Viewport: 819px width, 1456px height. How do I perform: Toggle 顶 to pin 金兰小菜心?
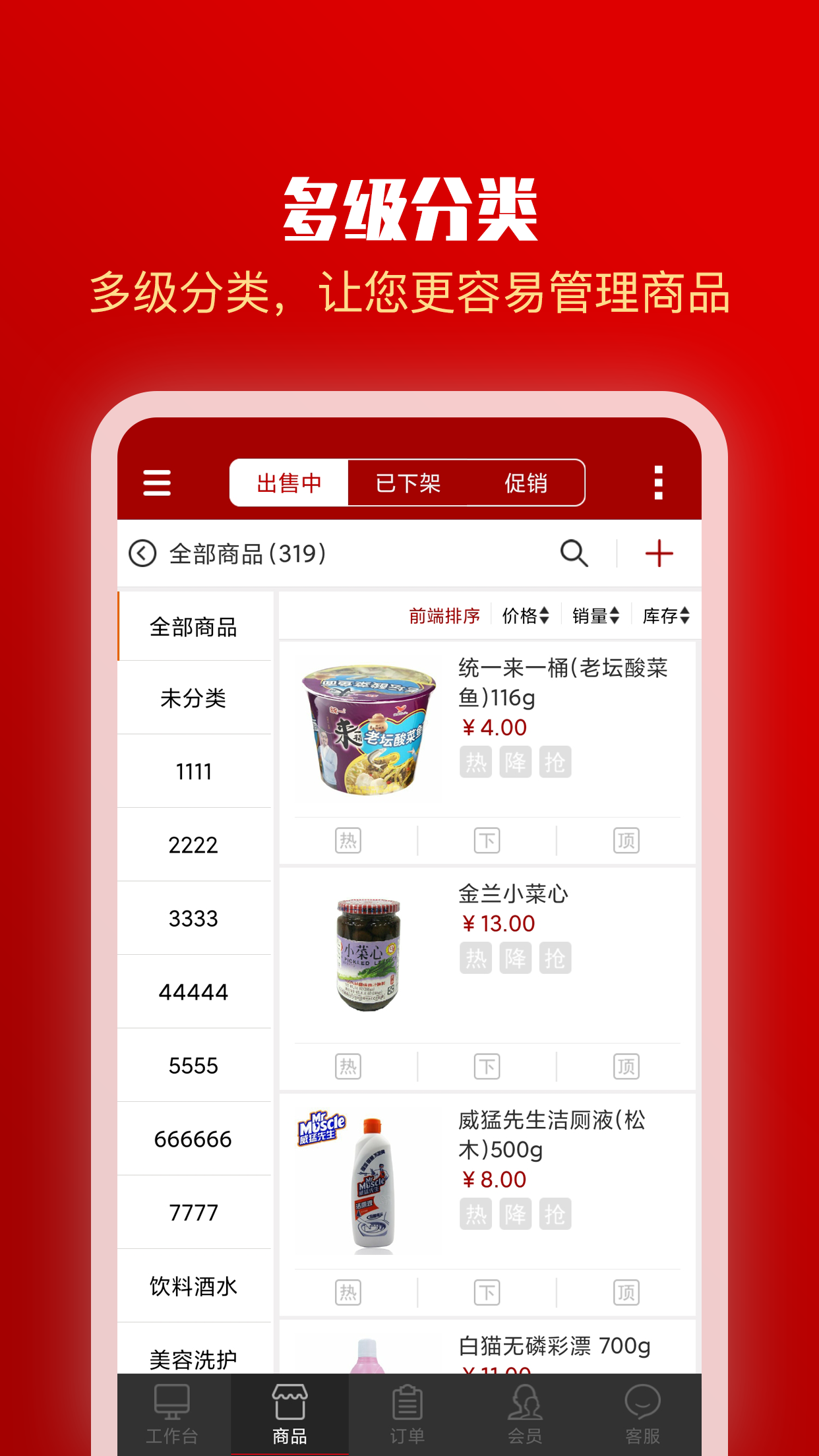tap(628, 1066)
